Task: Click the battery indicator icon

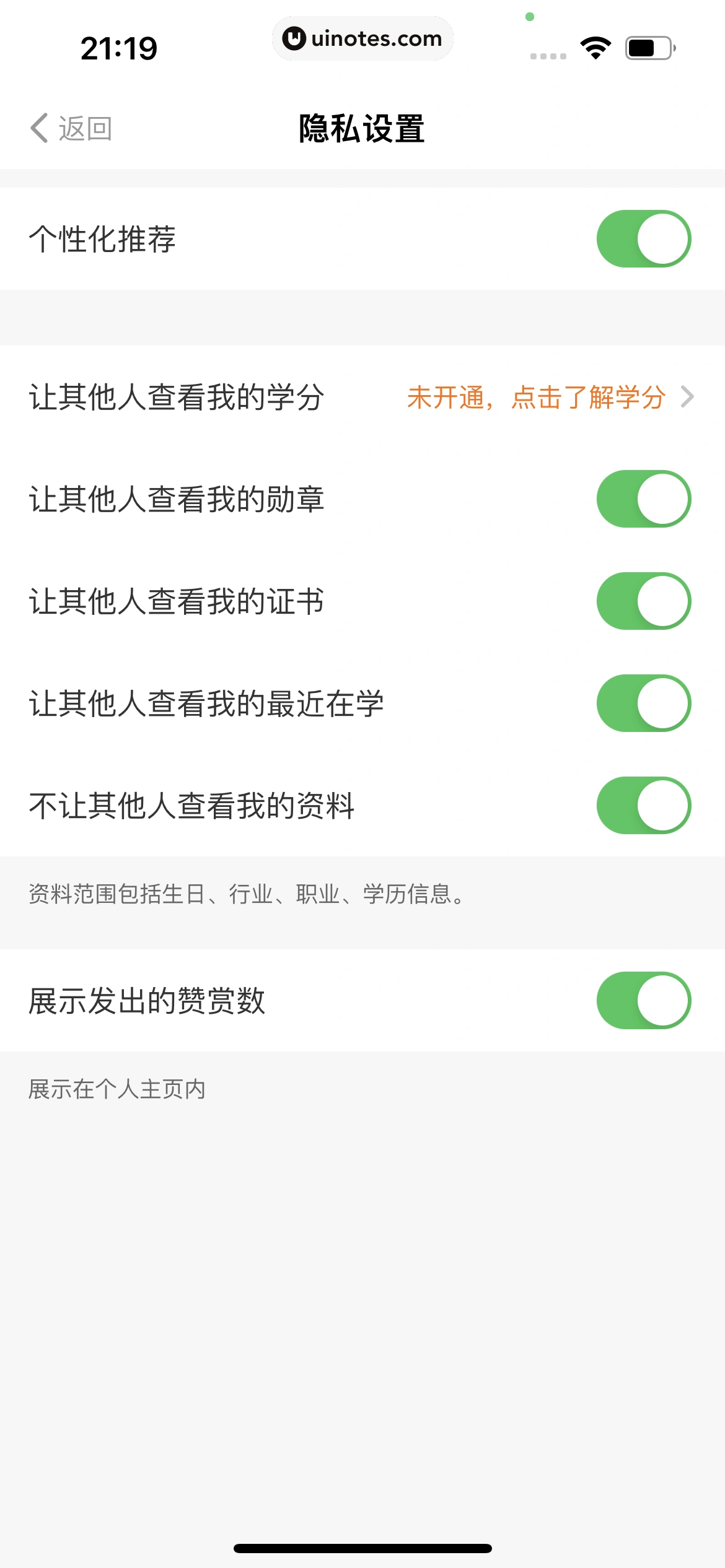Action: tap(649, 46)
